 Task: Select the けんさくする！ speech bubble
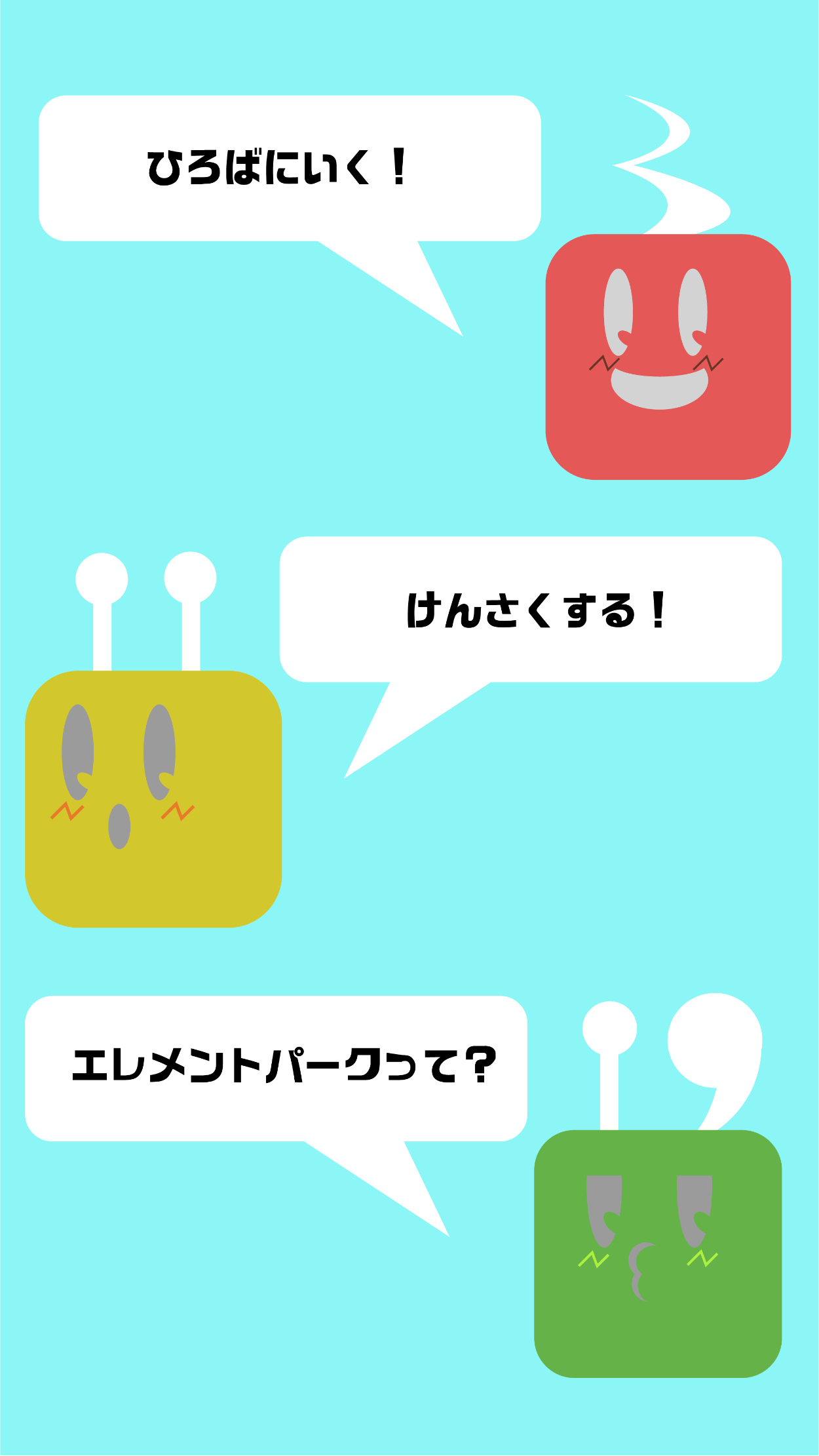pos(531,610)
